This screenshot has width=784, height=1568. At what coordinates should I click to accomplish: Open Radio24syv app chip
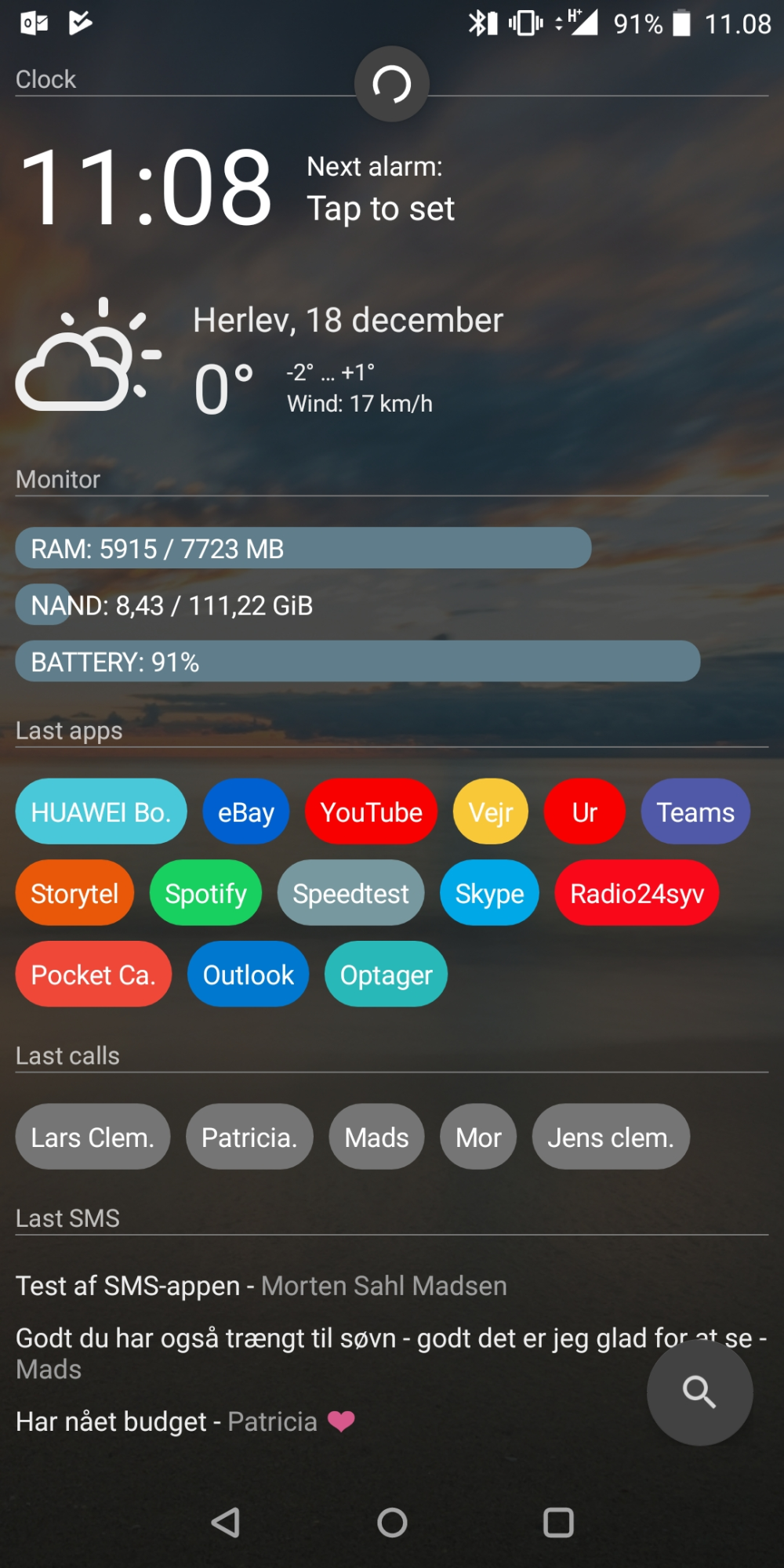tap(636, 894)
